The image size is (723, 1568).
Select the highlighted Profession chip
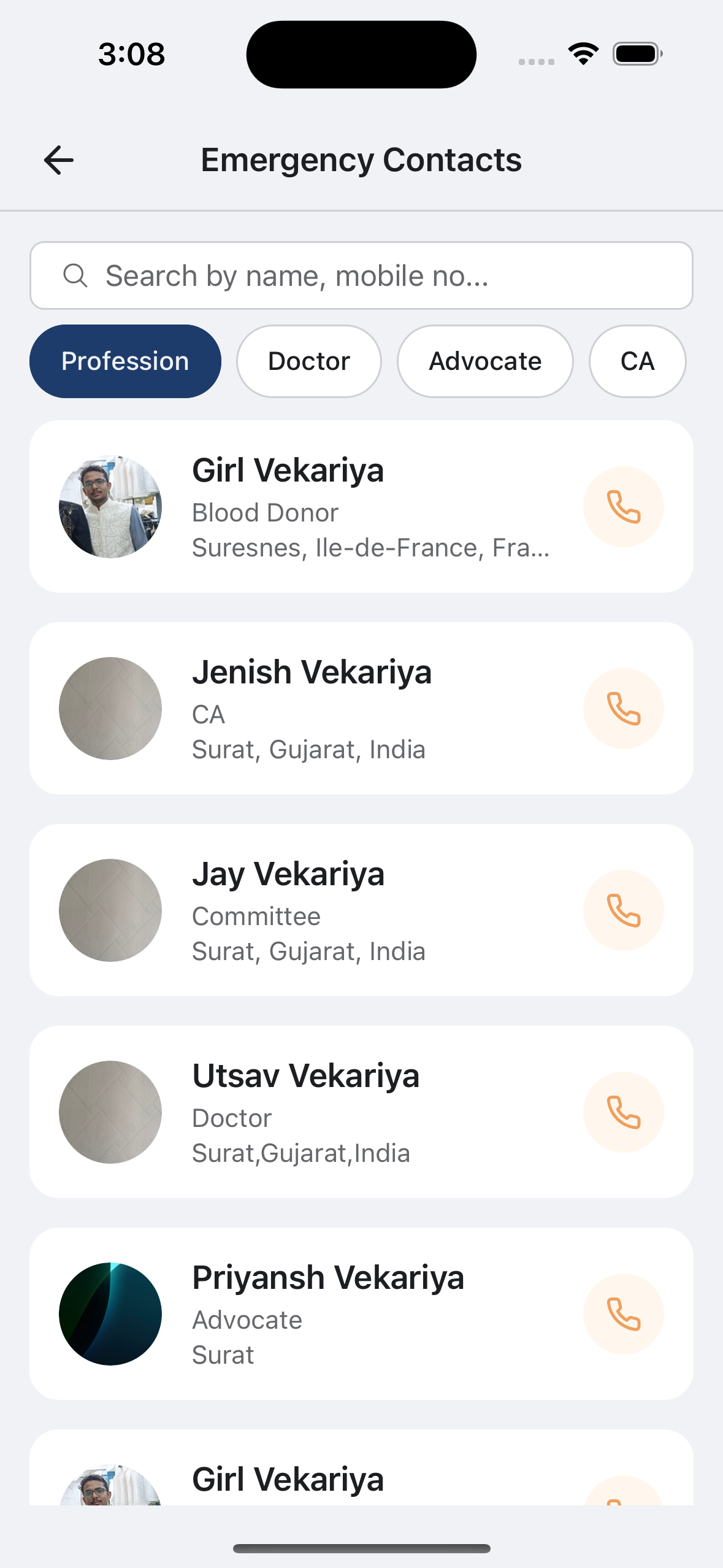125,361
